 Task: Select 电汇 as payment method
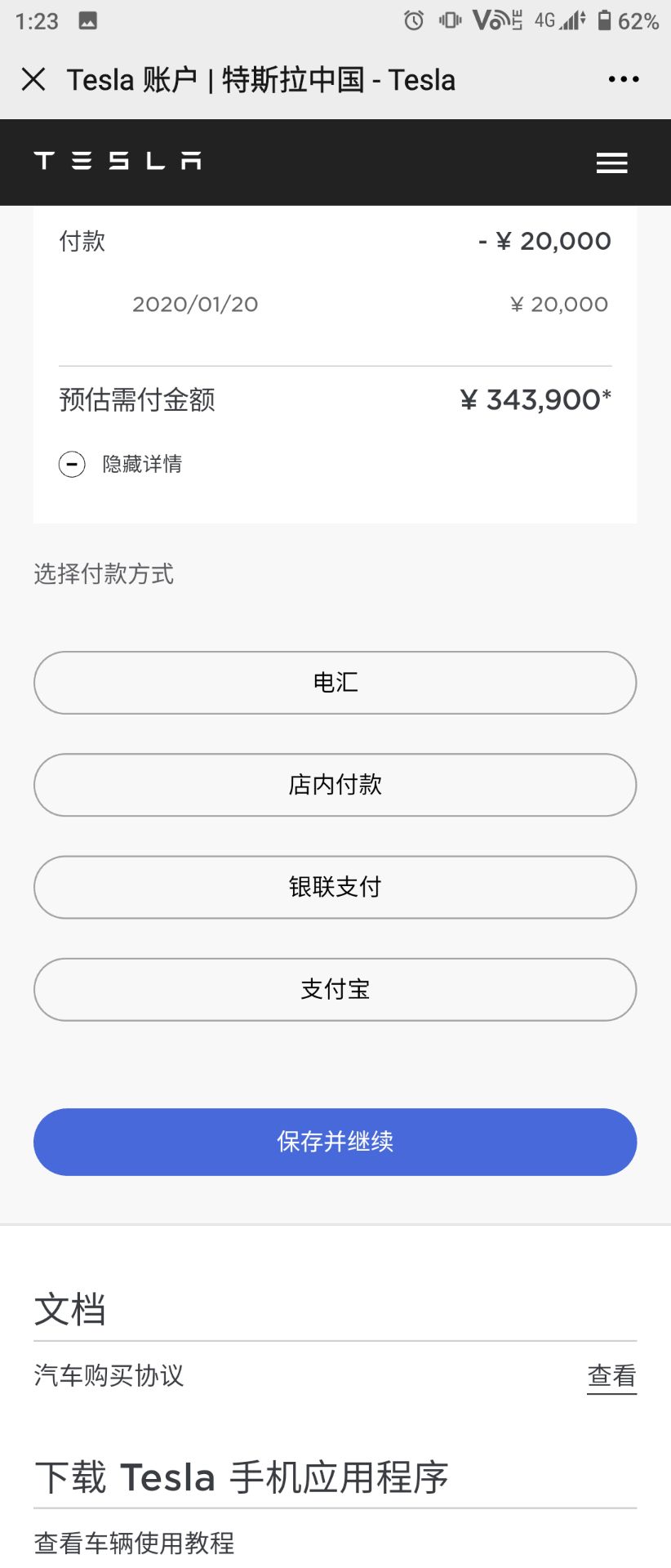[335, 683]
